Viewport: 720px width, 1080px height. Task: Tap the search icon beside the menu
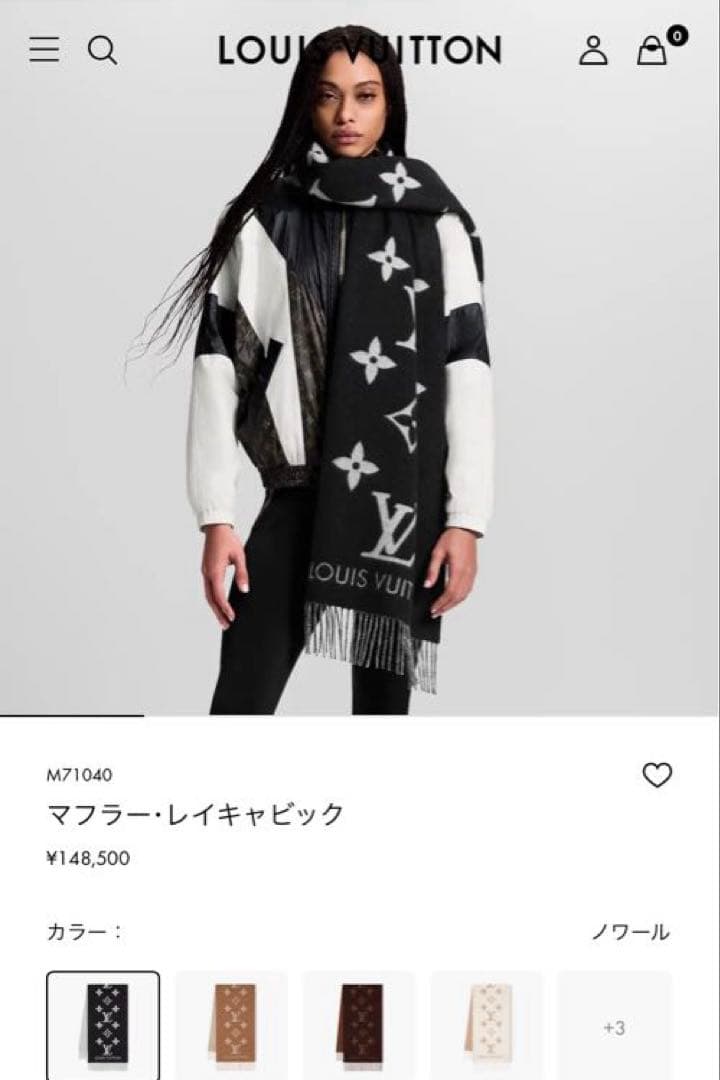[100, 48]
